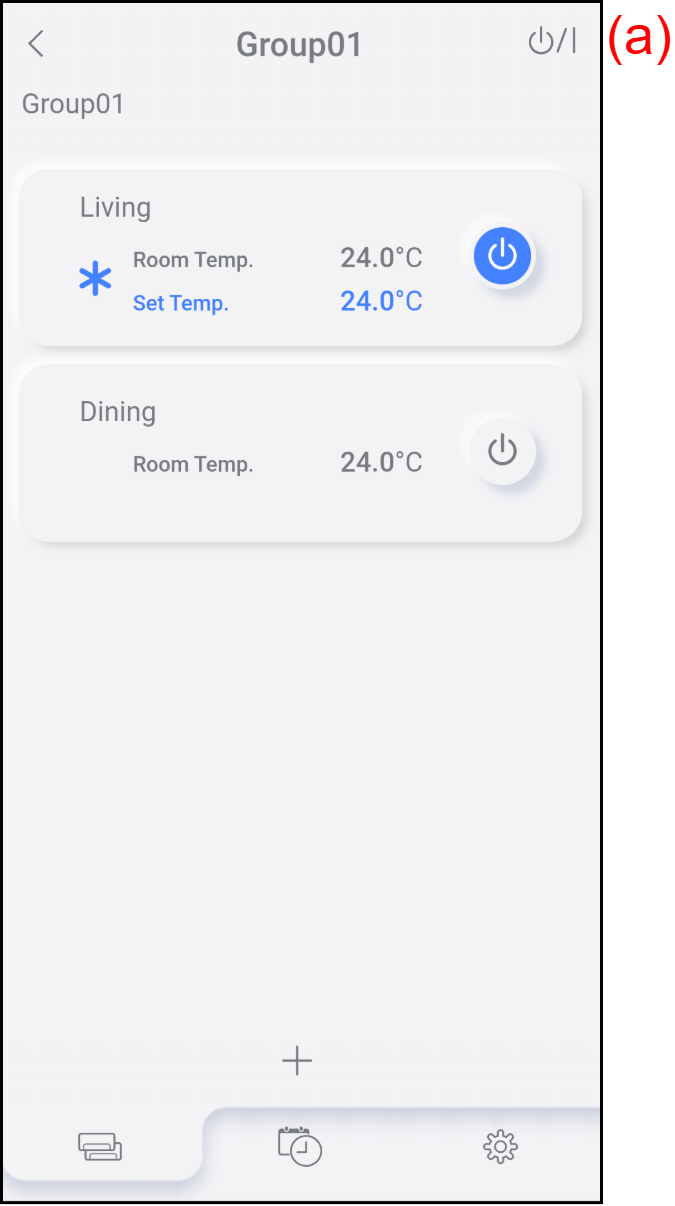This screenshot has width=675, height=1206.
Task: Turn on the Dining unit power button
Action: point(502,452)
